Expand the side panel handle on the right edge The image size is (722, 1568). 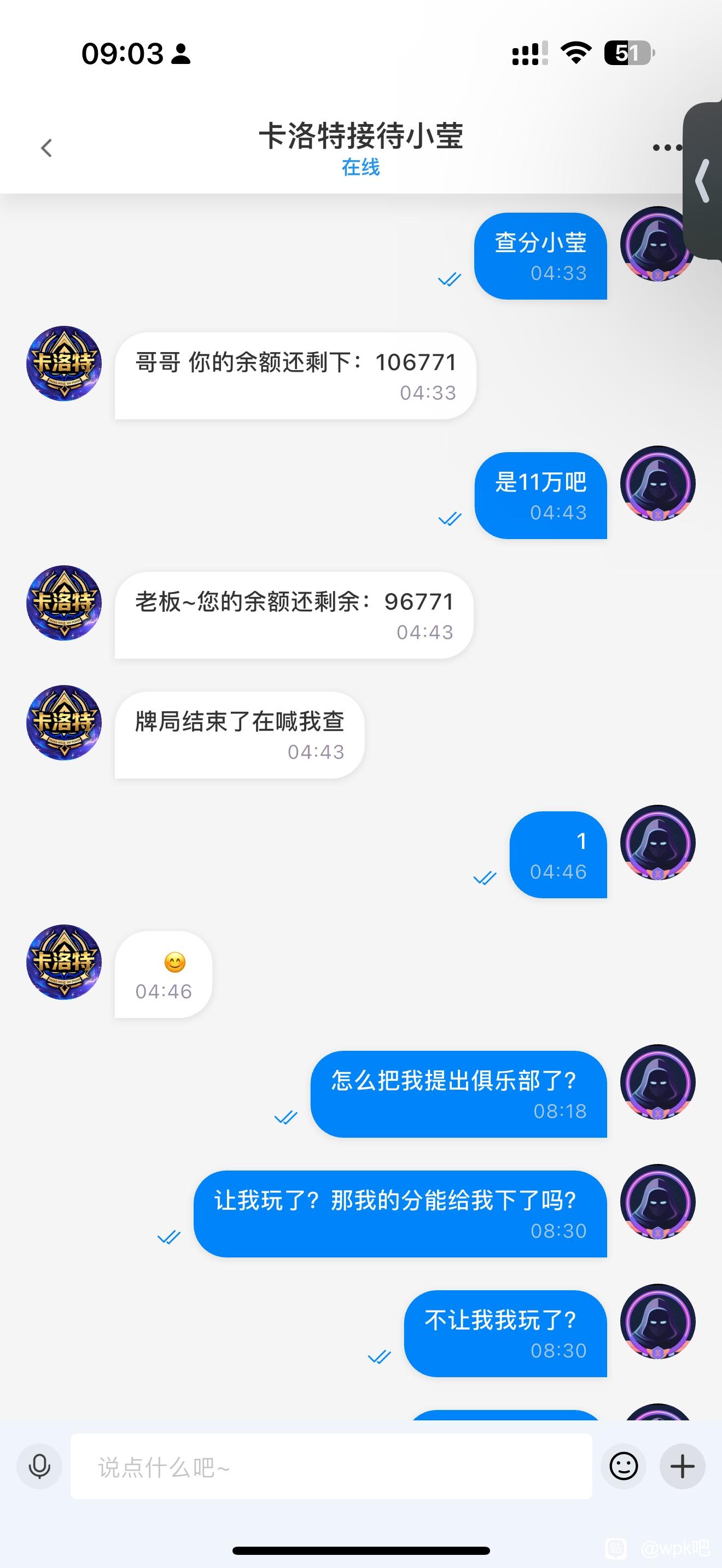click(703, 181)
